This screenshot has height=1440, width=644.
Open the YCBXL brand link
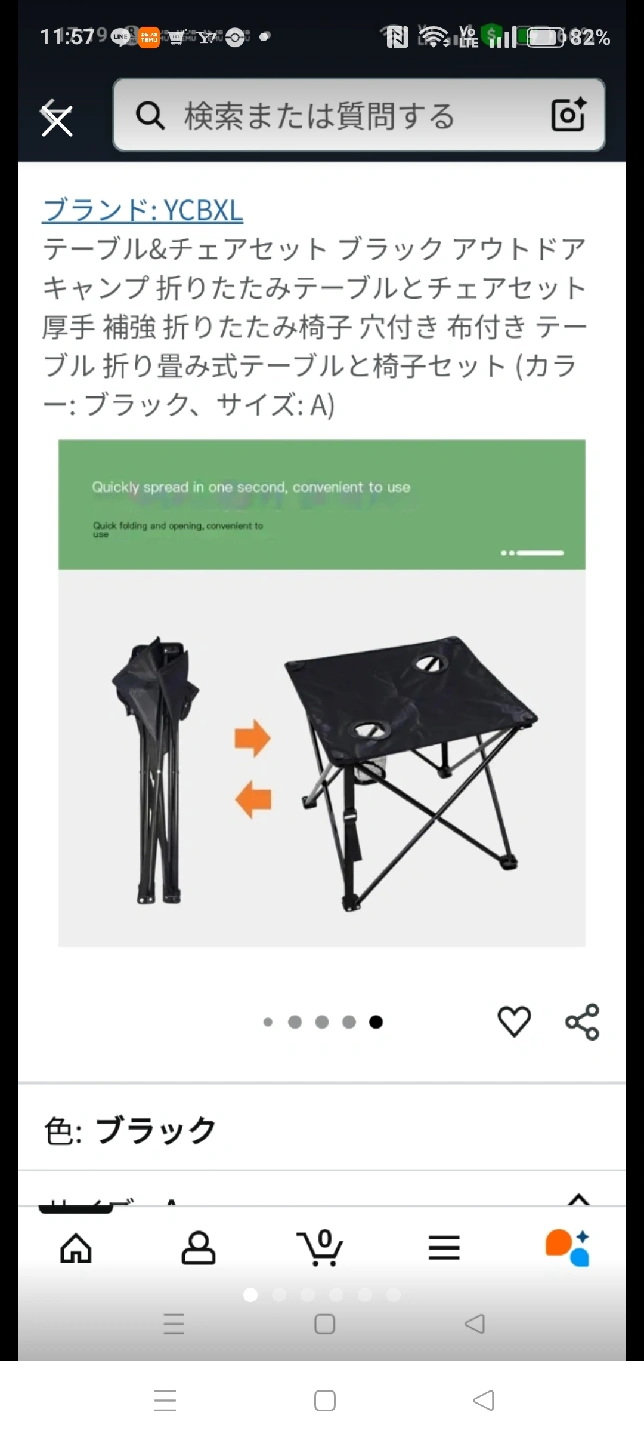[x=142, y=210]
